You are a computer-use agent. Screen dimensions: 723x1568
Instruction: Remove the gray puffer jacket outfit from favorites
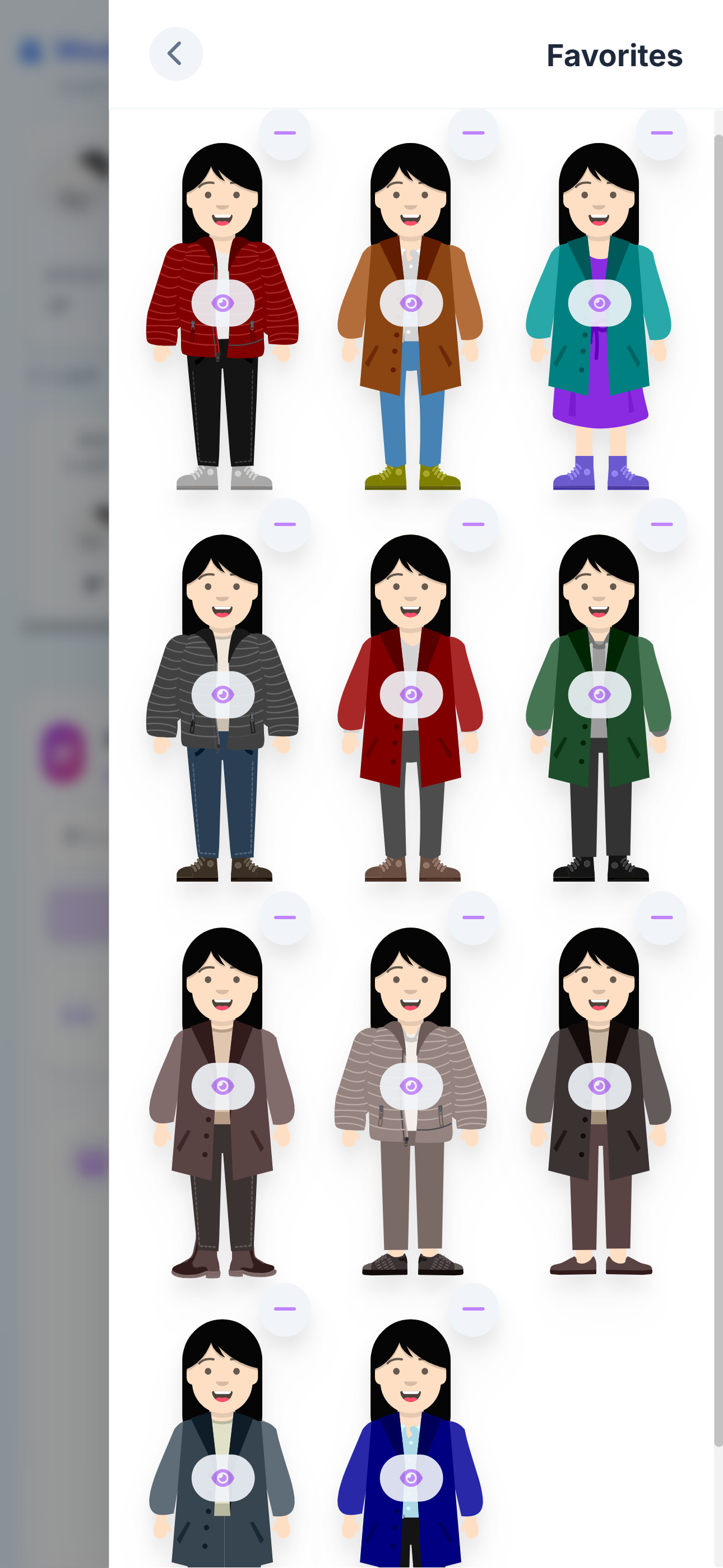click(284, 525)
